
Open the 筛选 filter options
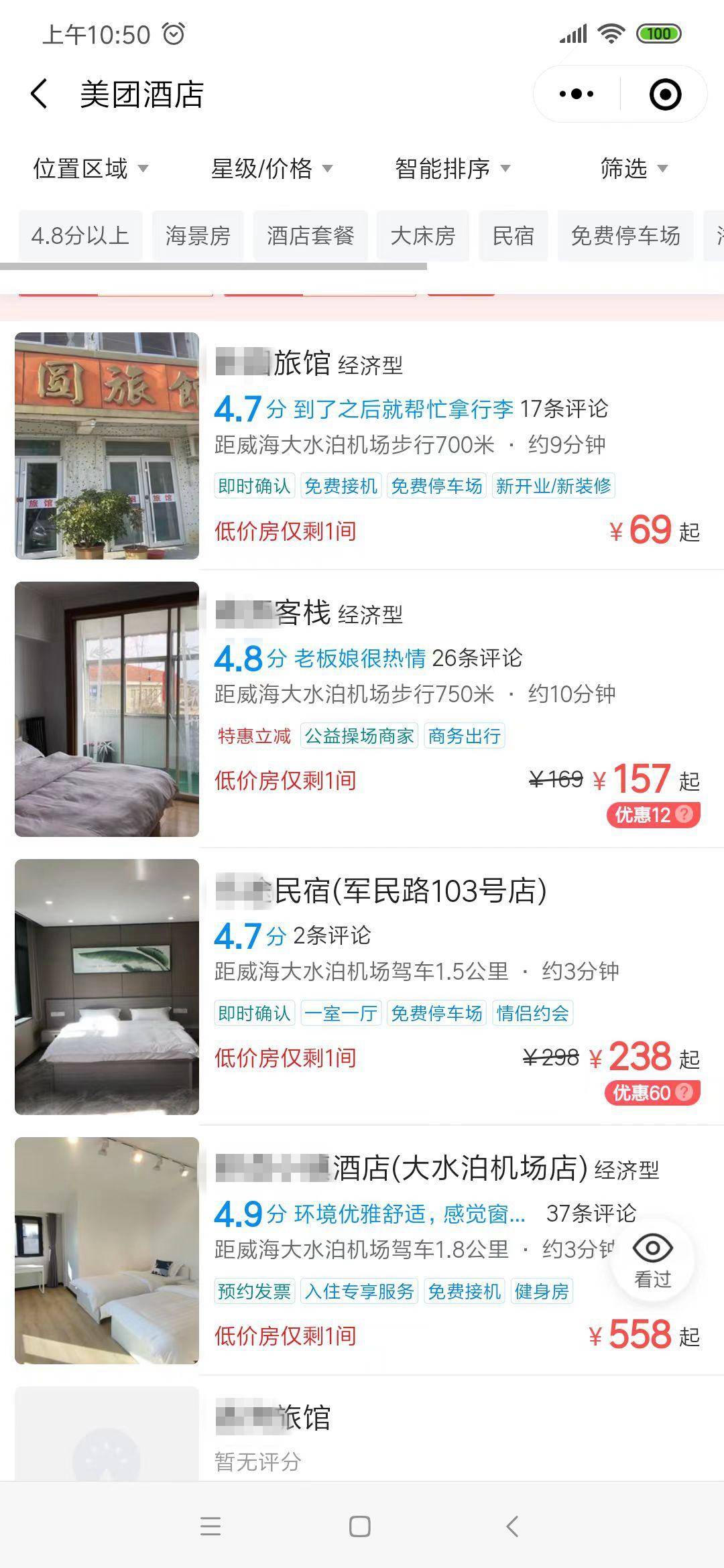(633, 168)
